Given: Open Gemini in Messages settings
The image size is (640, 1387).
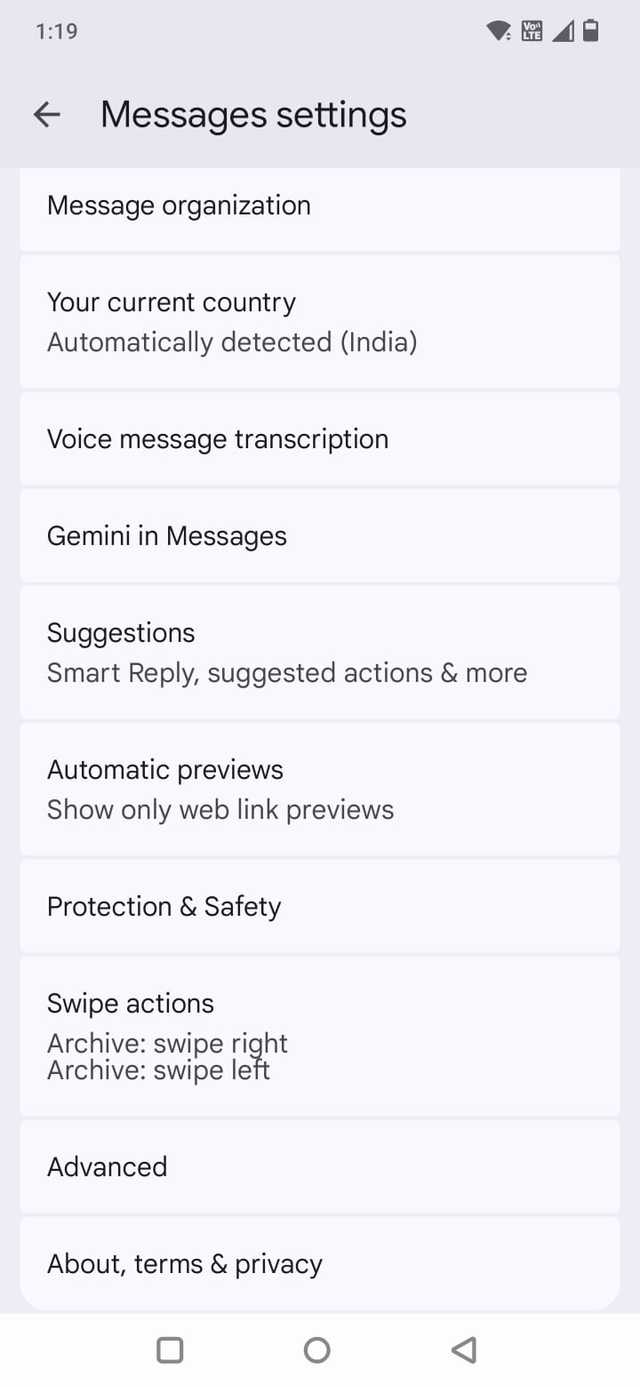Looking at the screenshot, I should [x=320, y=536].
